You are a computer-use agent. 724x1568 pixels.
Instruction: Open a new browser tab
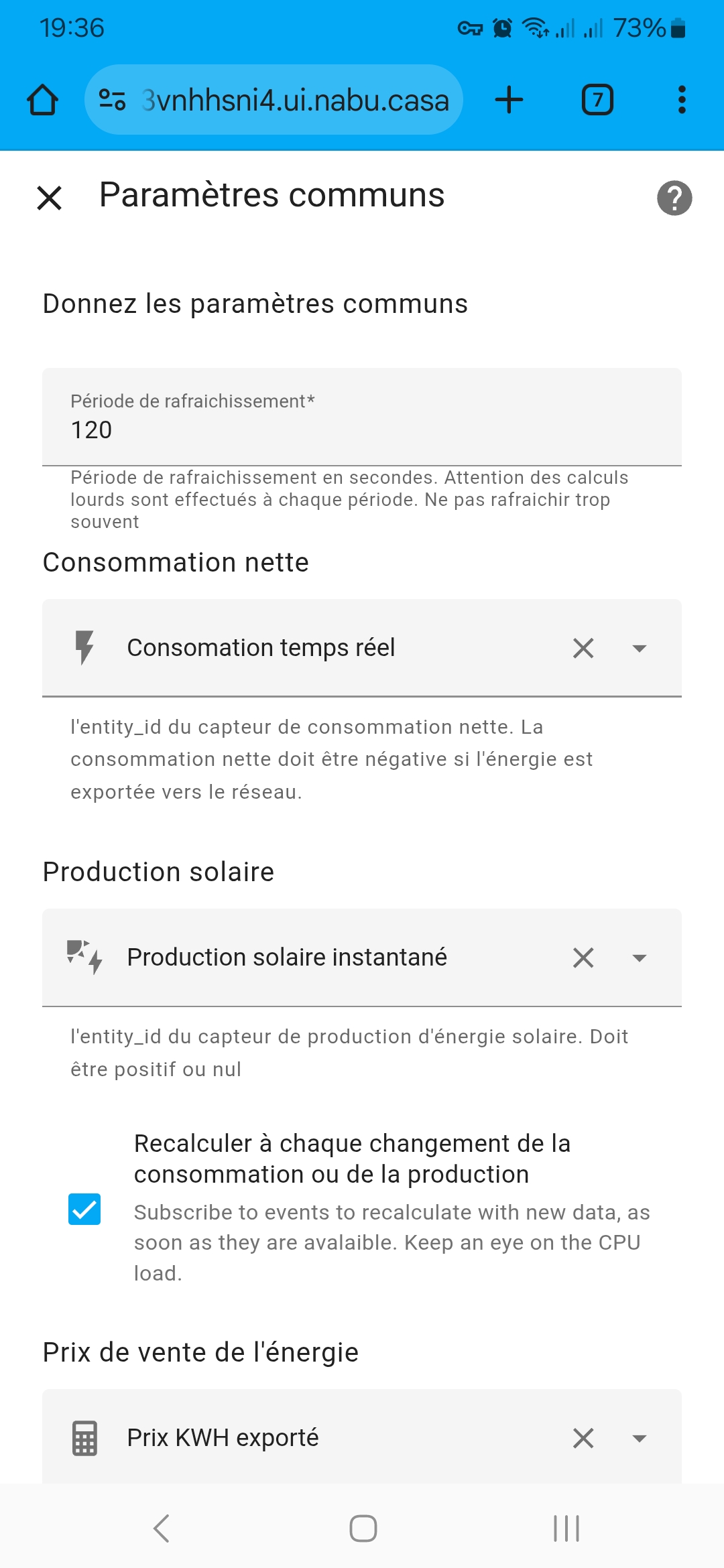pos(509,100)
